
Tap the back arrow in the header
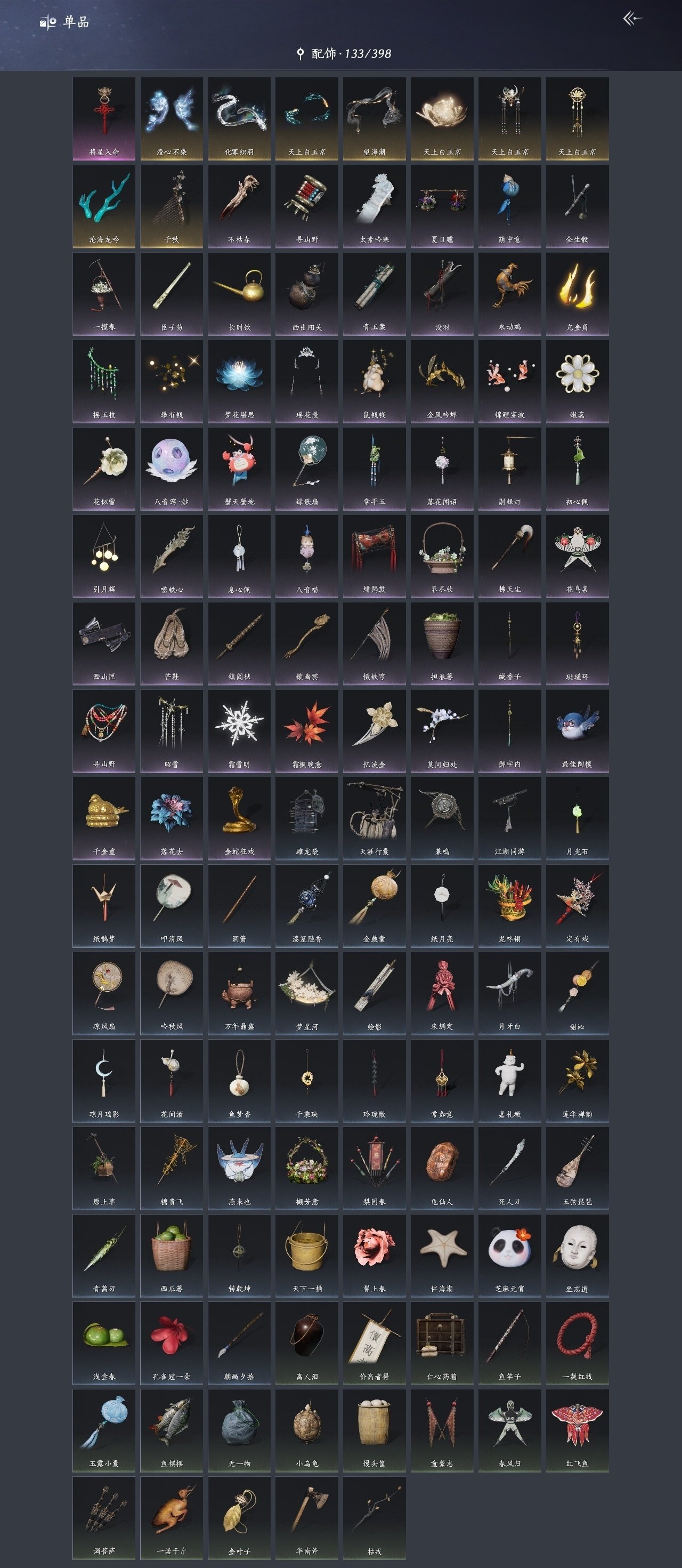point(633,19)
